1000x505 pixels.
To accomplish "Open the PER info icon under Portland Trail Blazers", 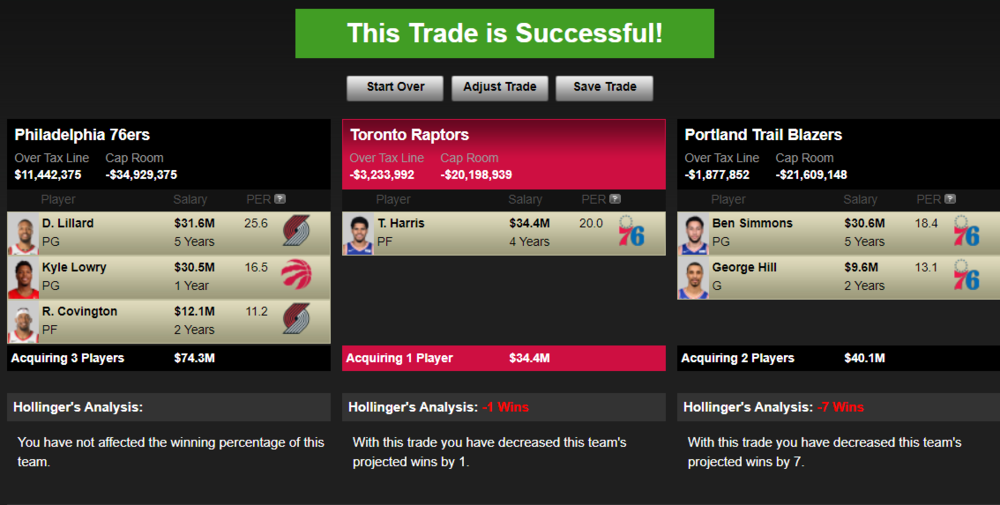I will click(950, 199).
